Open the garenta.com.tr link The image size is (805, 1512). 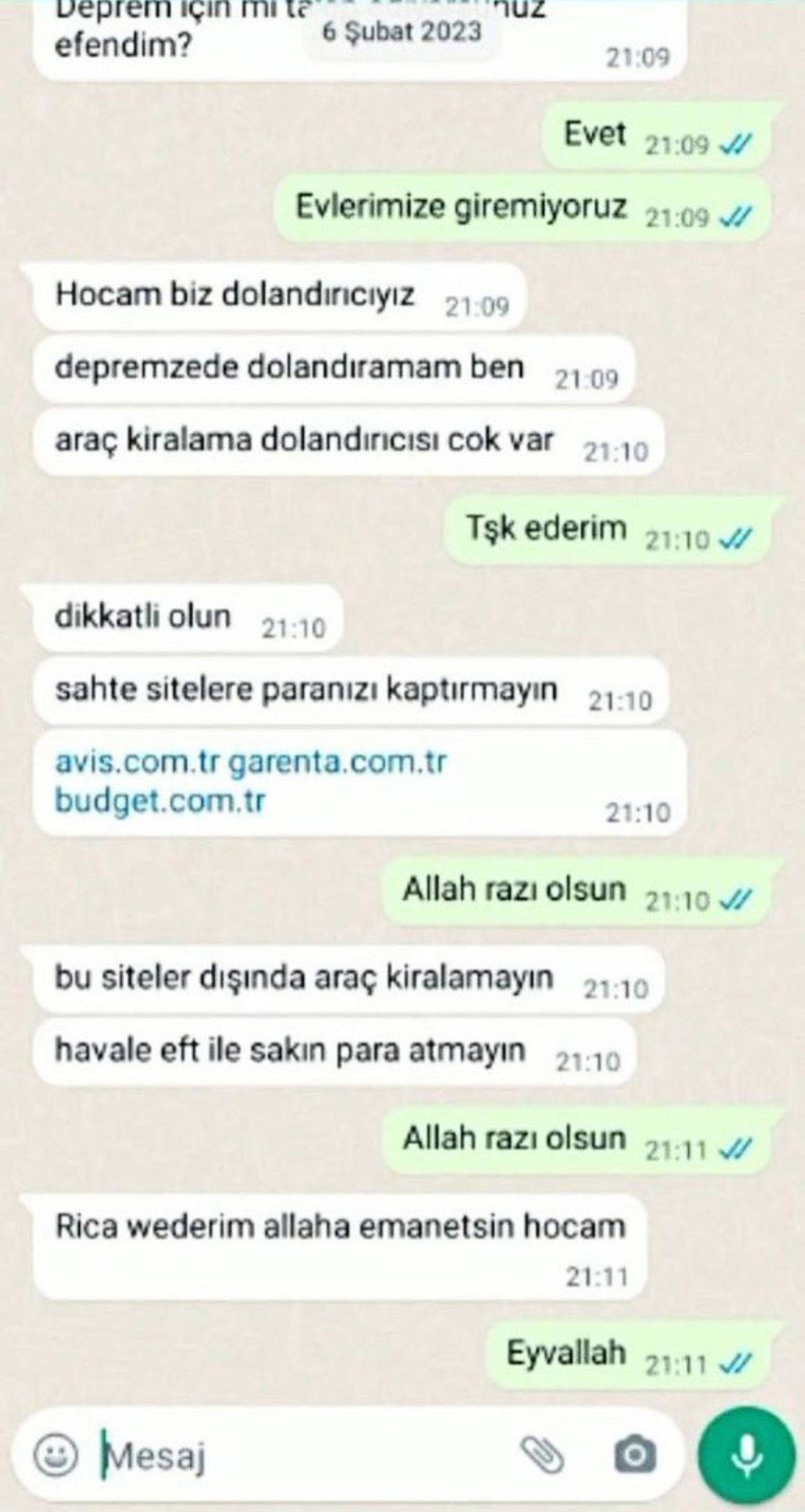pos(337,762)
